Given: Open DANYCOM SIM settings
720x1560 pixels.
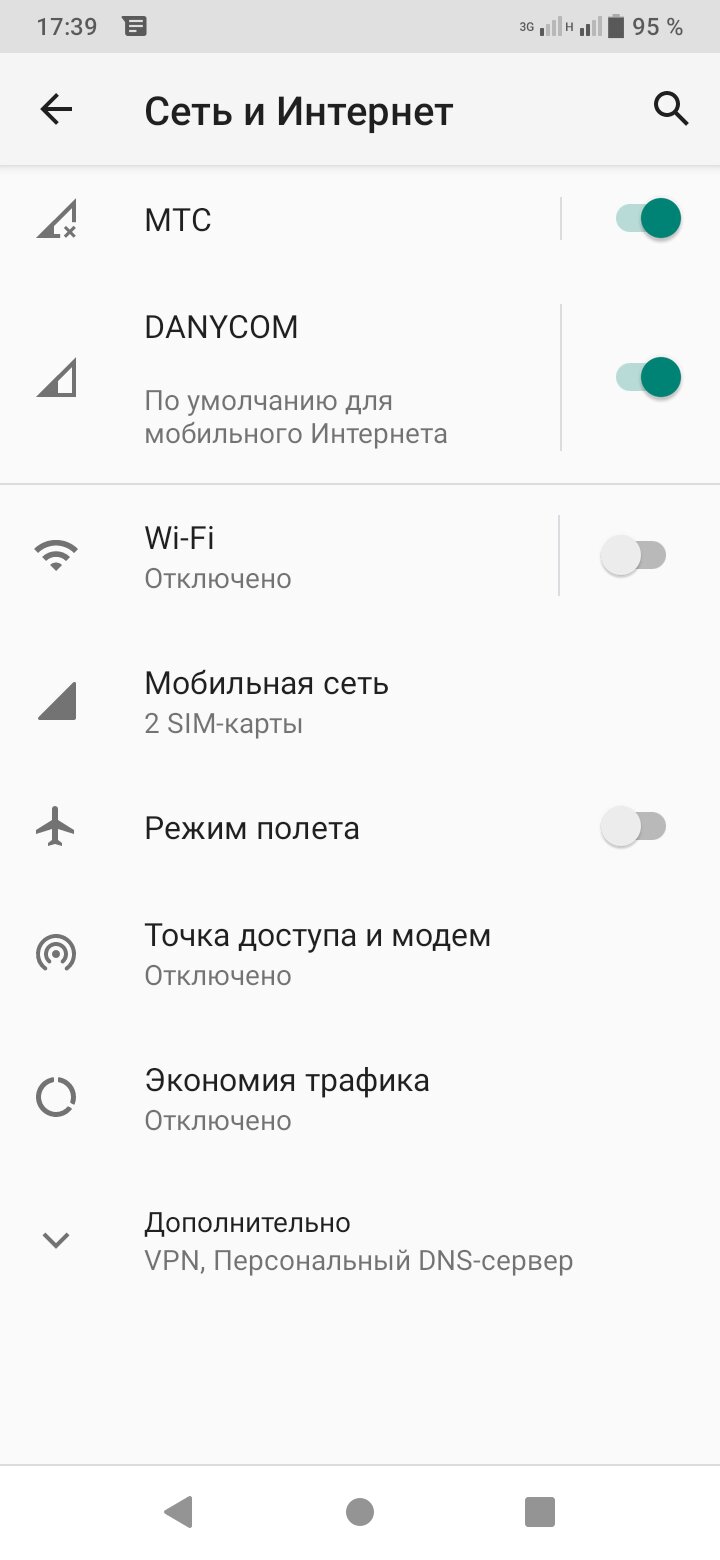Looking at the screenshot, I should pyautogui.click(x=280, y=378).
